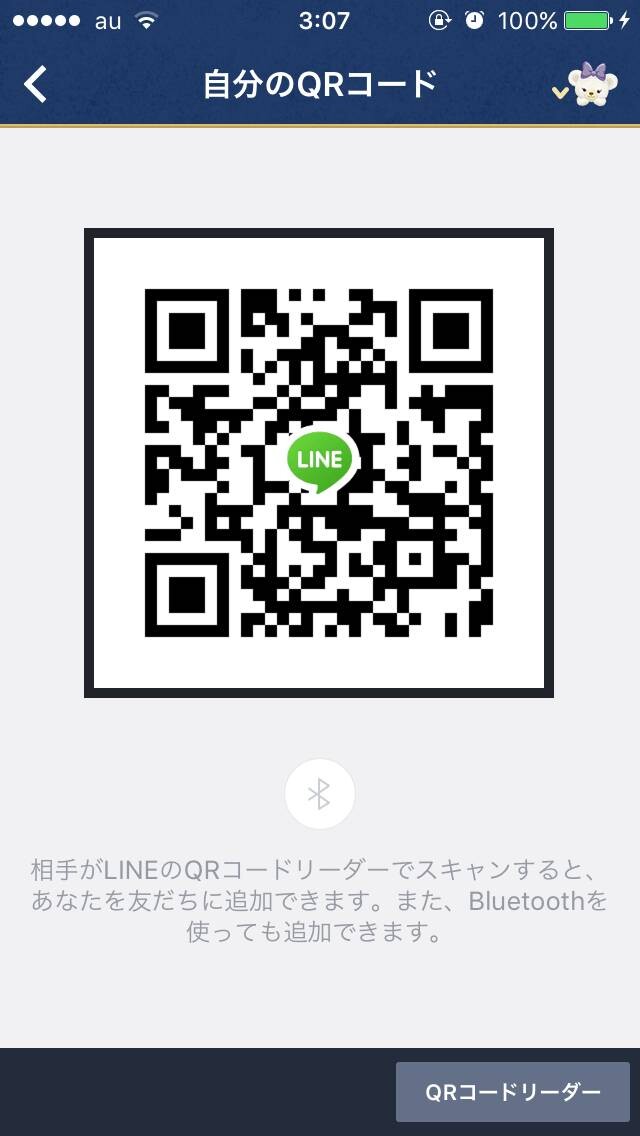This screenshot has width=640, height=1136.
Task: Open the bear icon dropdown menu
Action: tap(581, 85)
